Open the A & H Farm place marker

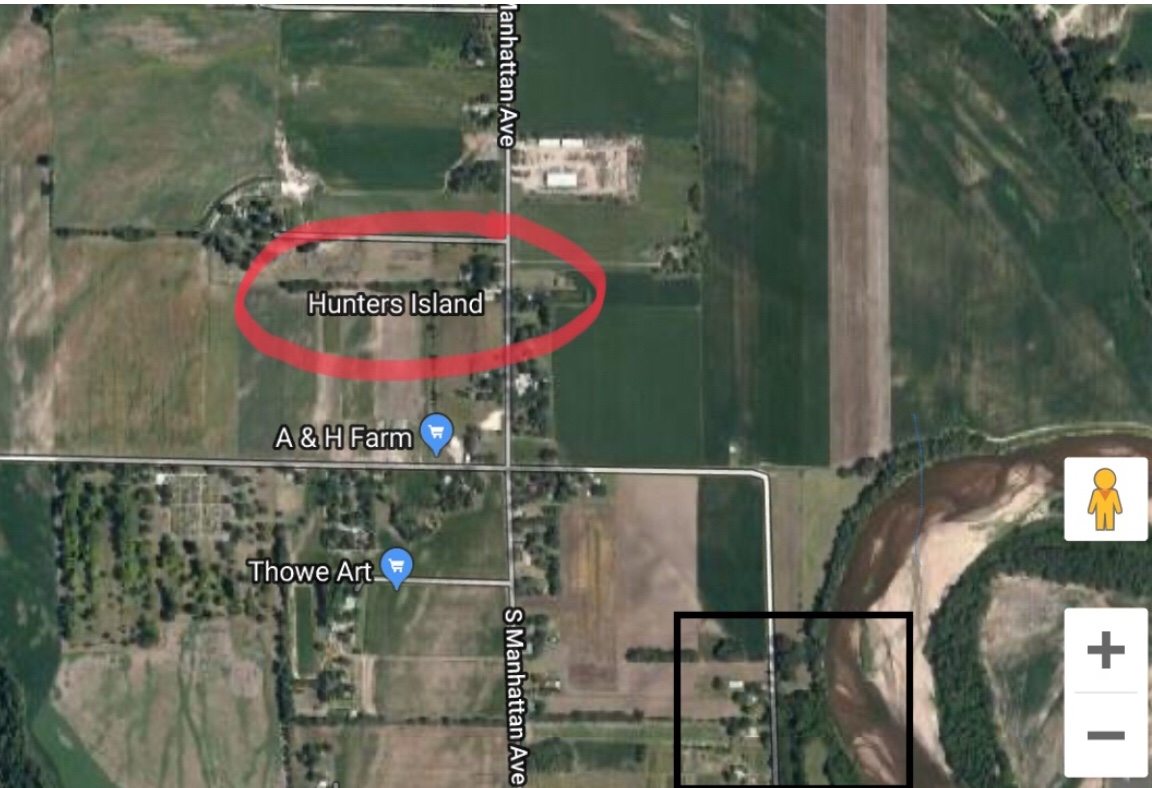click(436, 434)
